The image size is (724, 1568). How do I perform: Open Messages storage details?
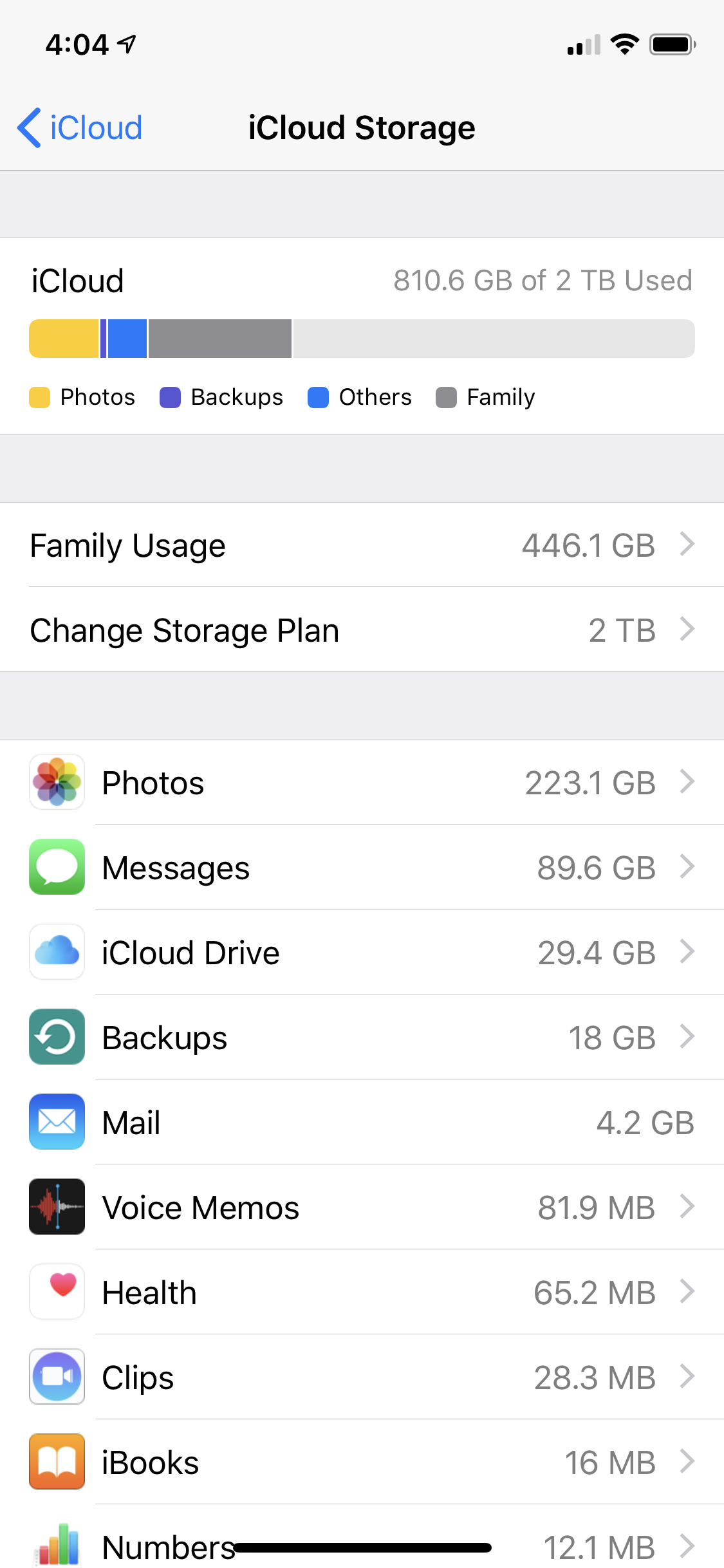362,868
